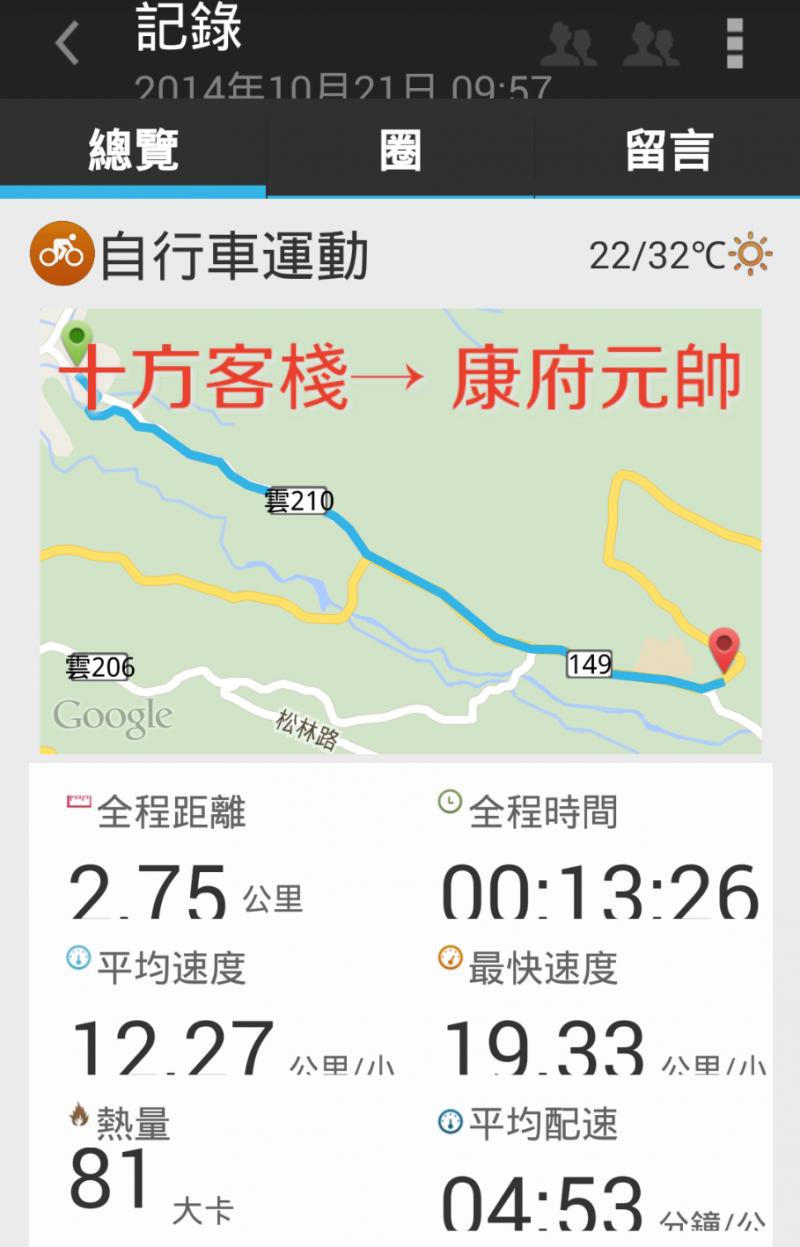Screen dimensions: 800x1247
Task: Open the overflow menu
Action: tap(735, 44)
